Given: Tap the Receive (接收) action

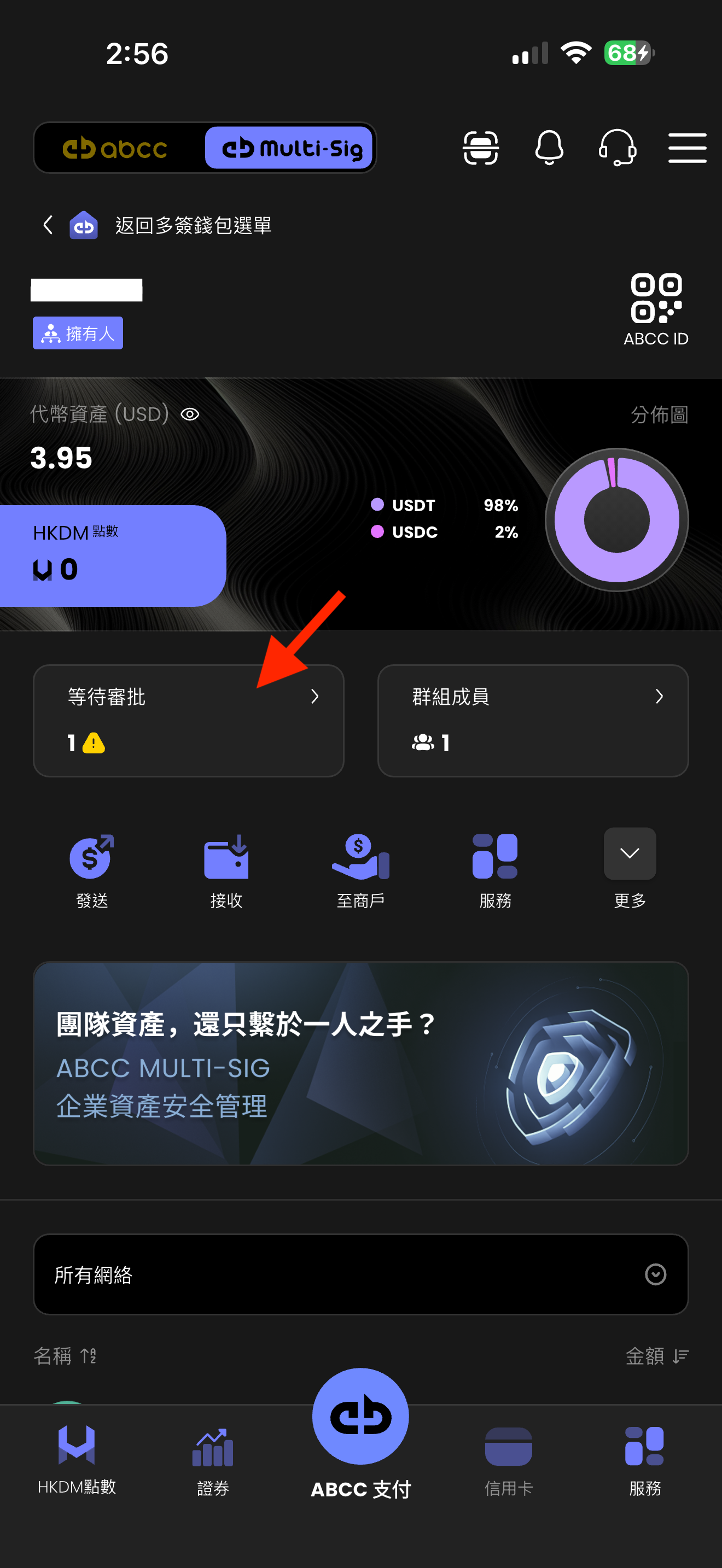Looking at the screenshot, I should click(x=226, y=870).
